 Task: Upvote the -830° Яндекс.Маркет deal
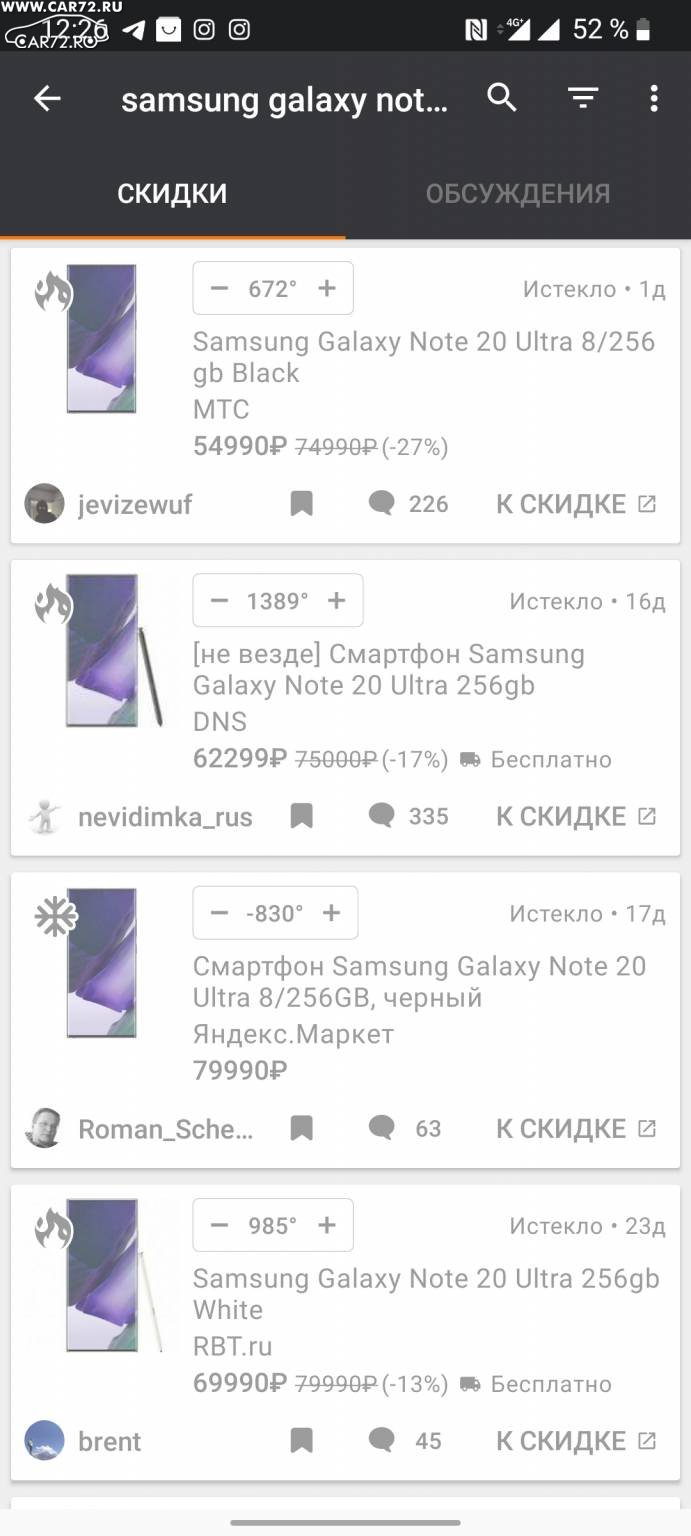(332, 913)
